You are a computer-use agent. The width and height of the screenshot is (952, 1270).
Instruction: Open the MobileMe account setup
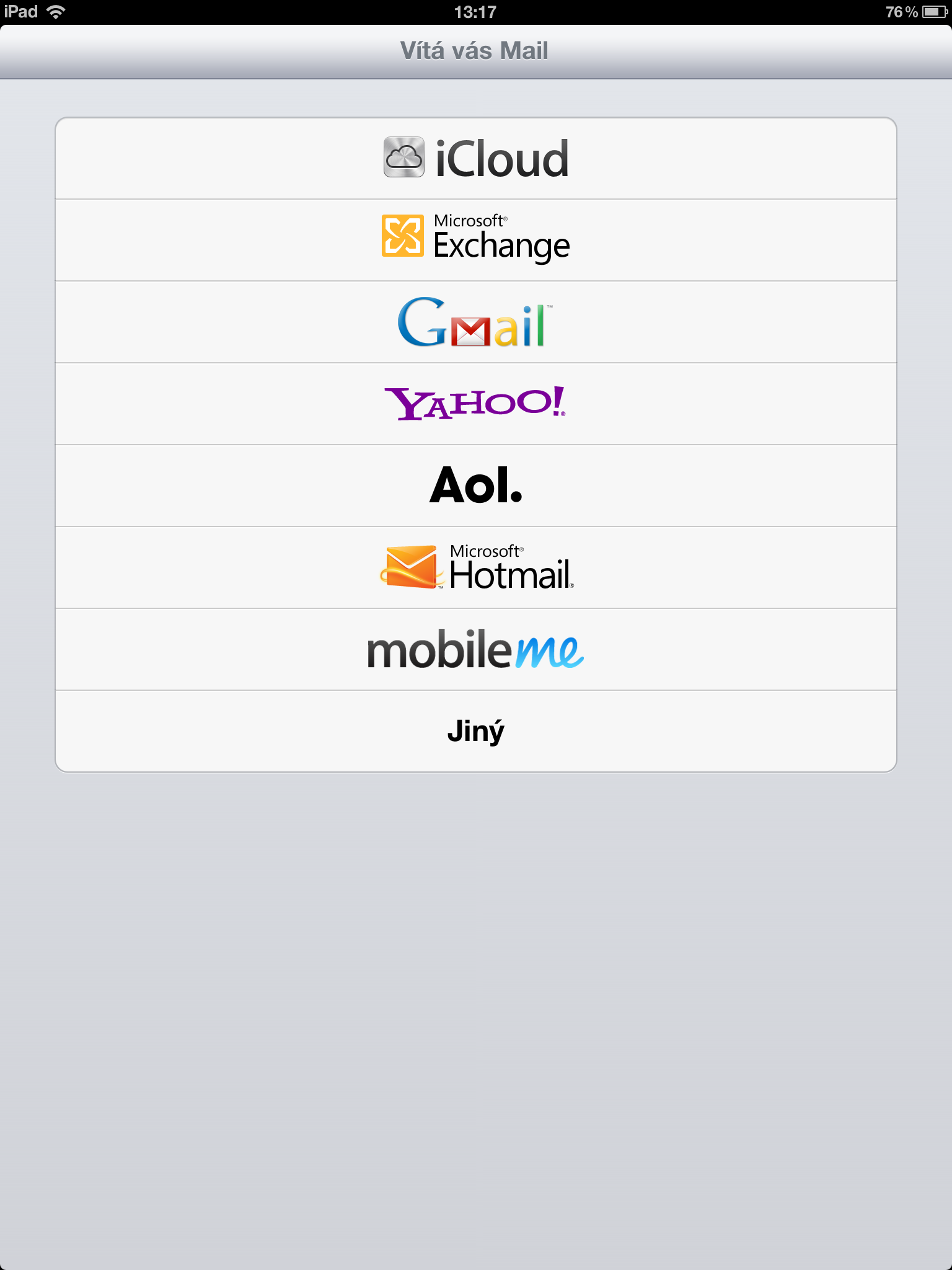(476, 649)
